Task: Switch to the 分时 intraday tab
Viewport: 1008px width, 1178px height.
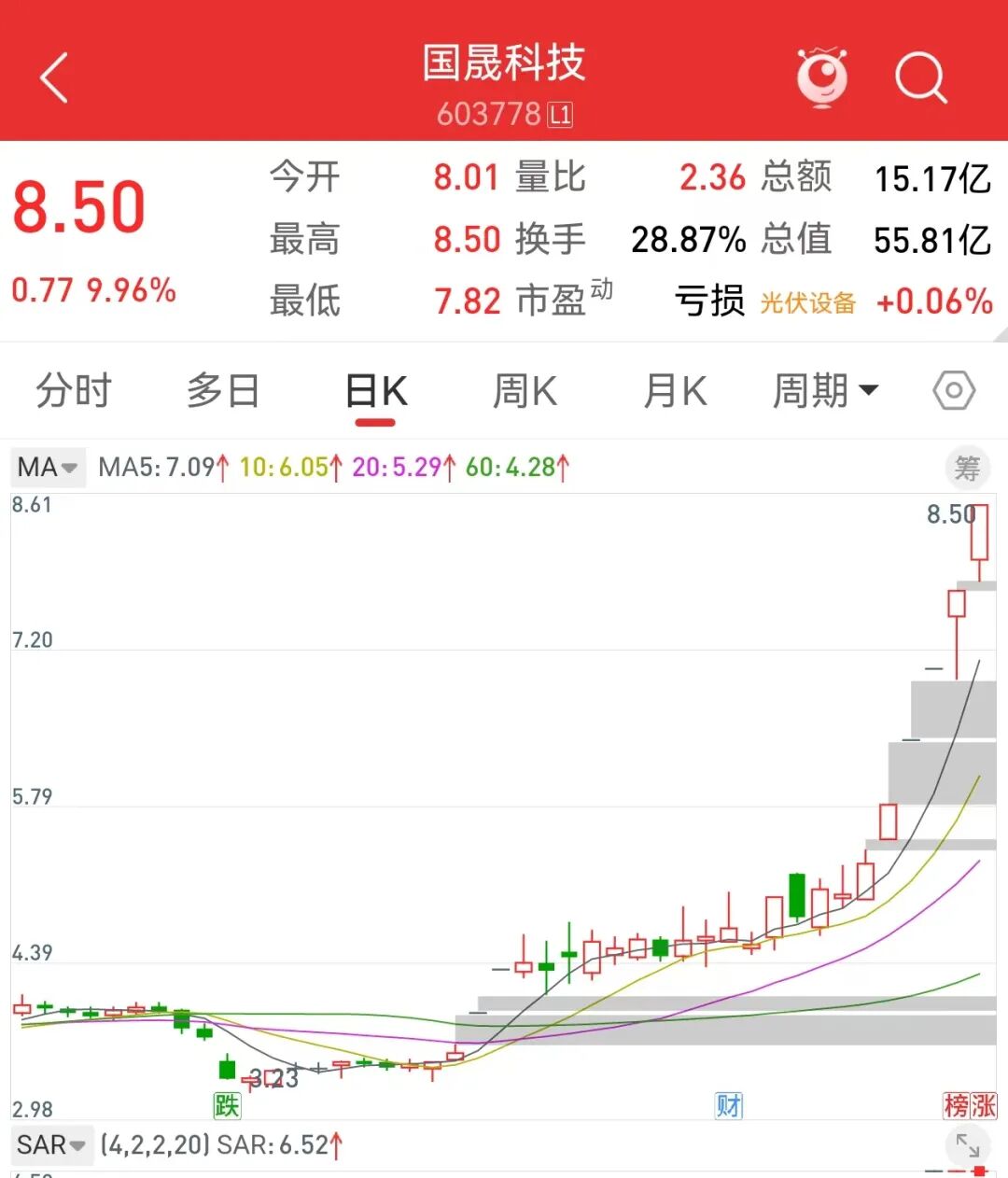Action: [x=73, y=391]
